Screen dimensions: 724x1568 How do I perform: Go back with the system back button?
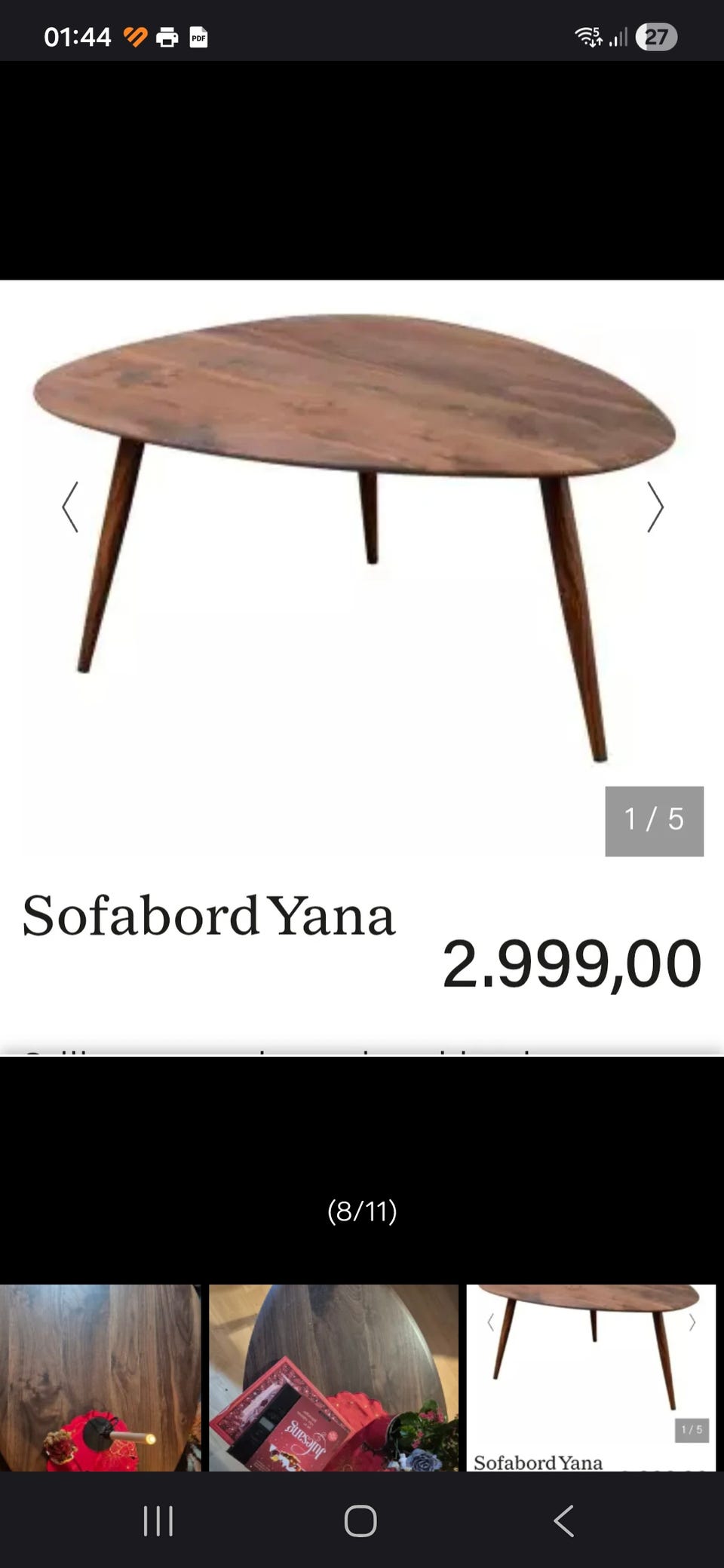point(564,1521)
